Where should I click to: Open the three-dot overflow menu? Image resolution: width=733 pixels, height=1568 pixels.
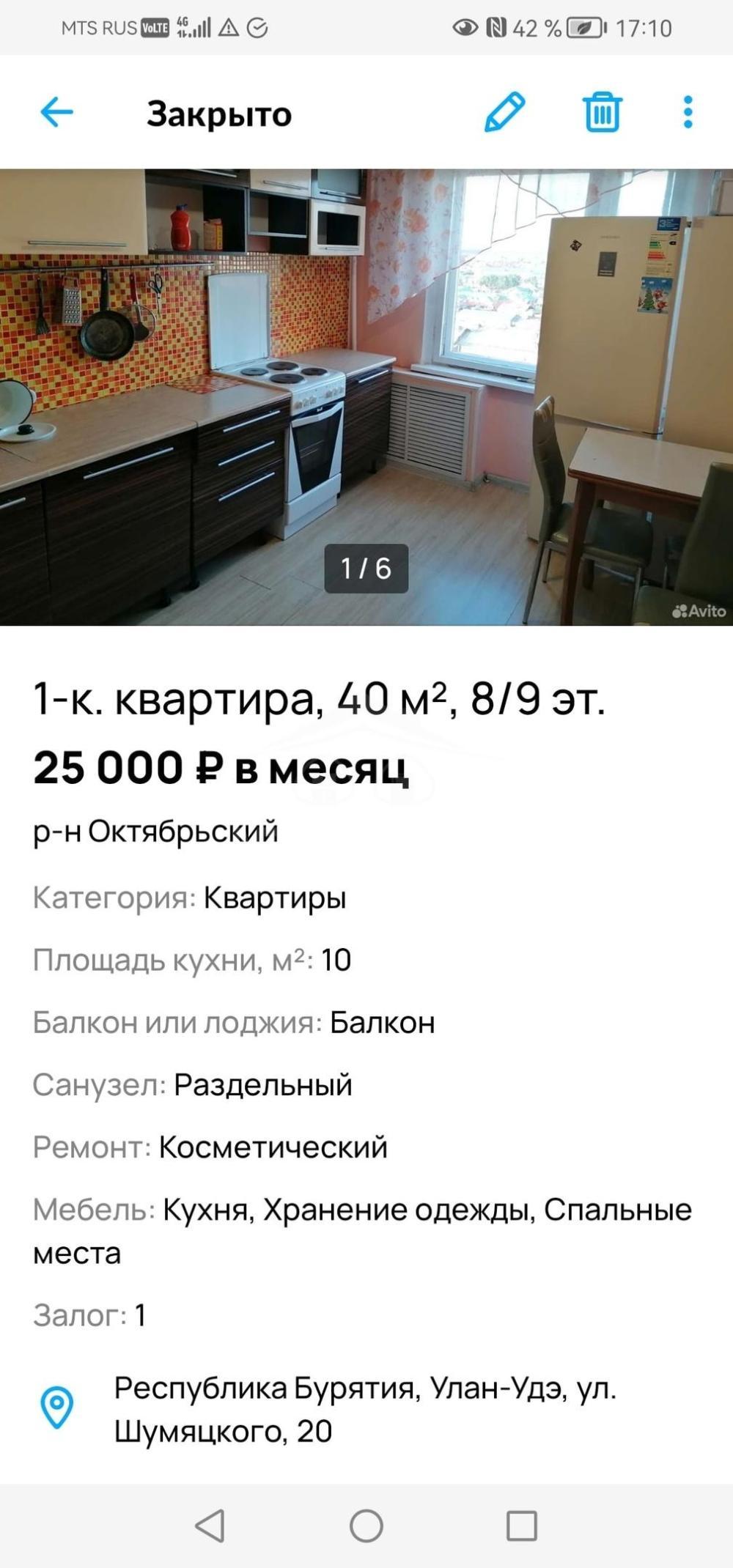click(688, 112)
